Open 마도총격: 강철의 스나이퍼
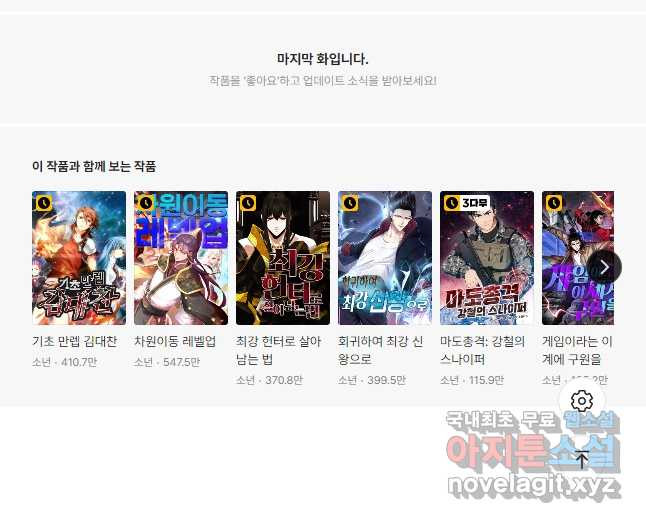 point(487,258)
